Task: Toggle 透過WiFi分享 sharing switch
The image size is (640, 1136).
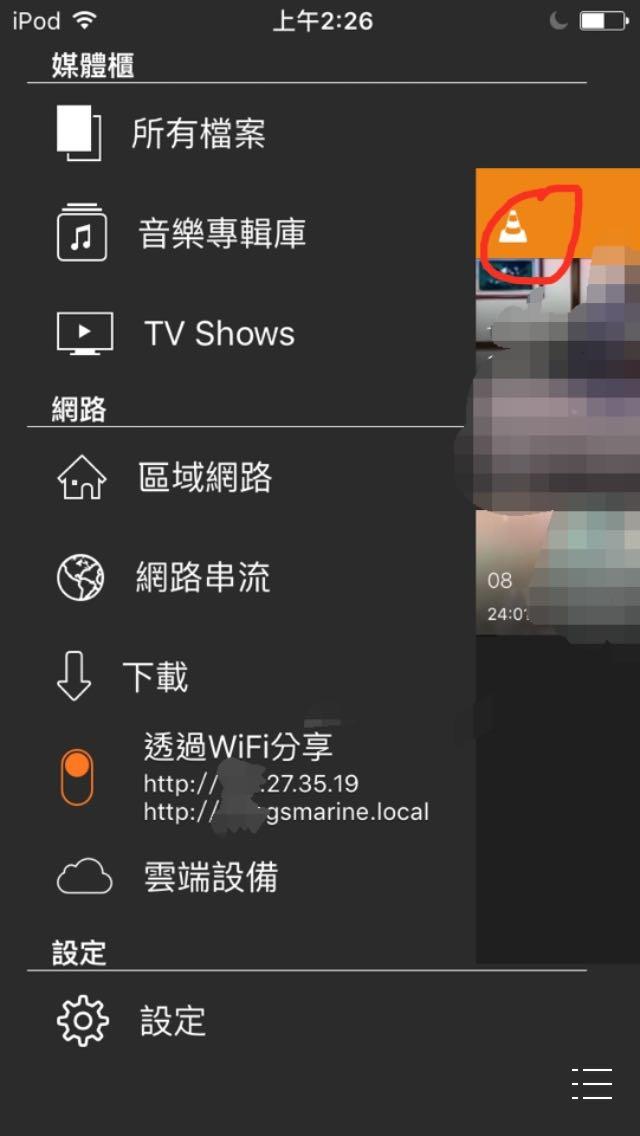Action: coord(78,777)
